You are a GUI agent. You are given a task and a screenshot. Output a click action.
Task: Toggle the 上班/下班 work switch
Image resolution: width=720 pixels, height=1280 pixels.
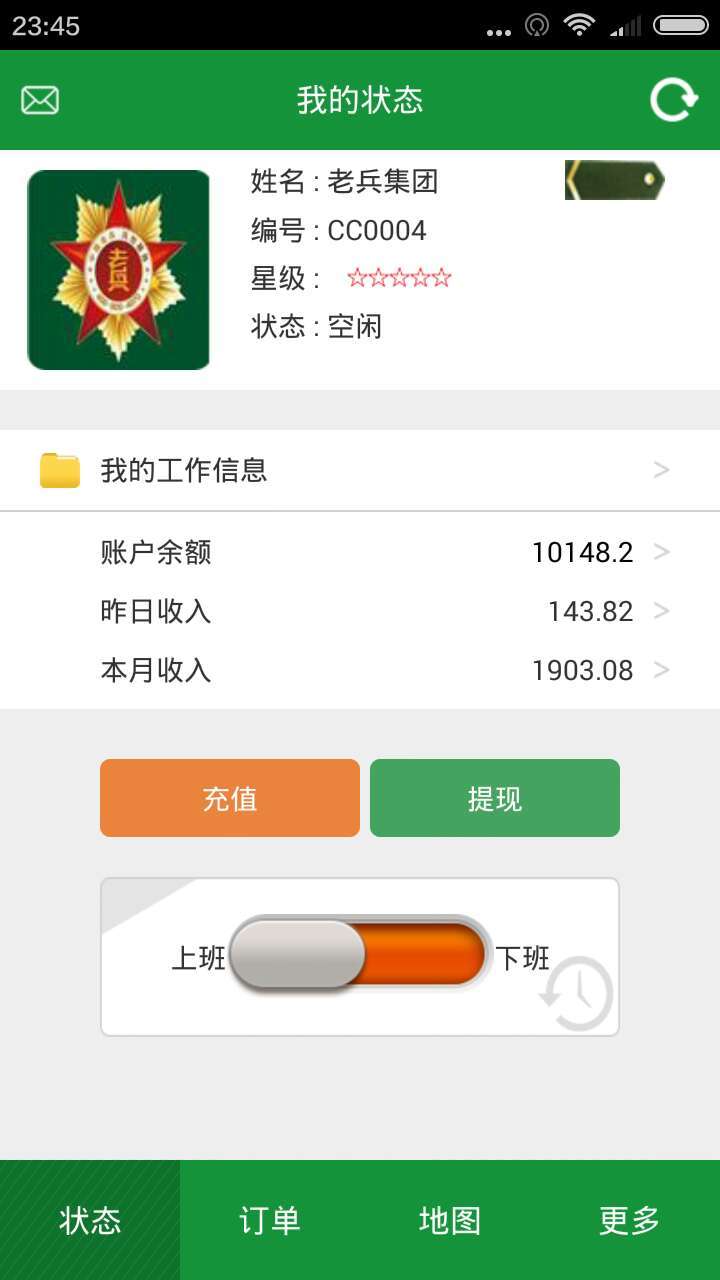360,955
